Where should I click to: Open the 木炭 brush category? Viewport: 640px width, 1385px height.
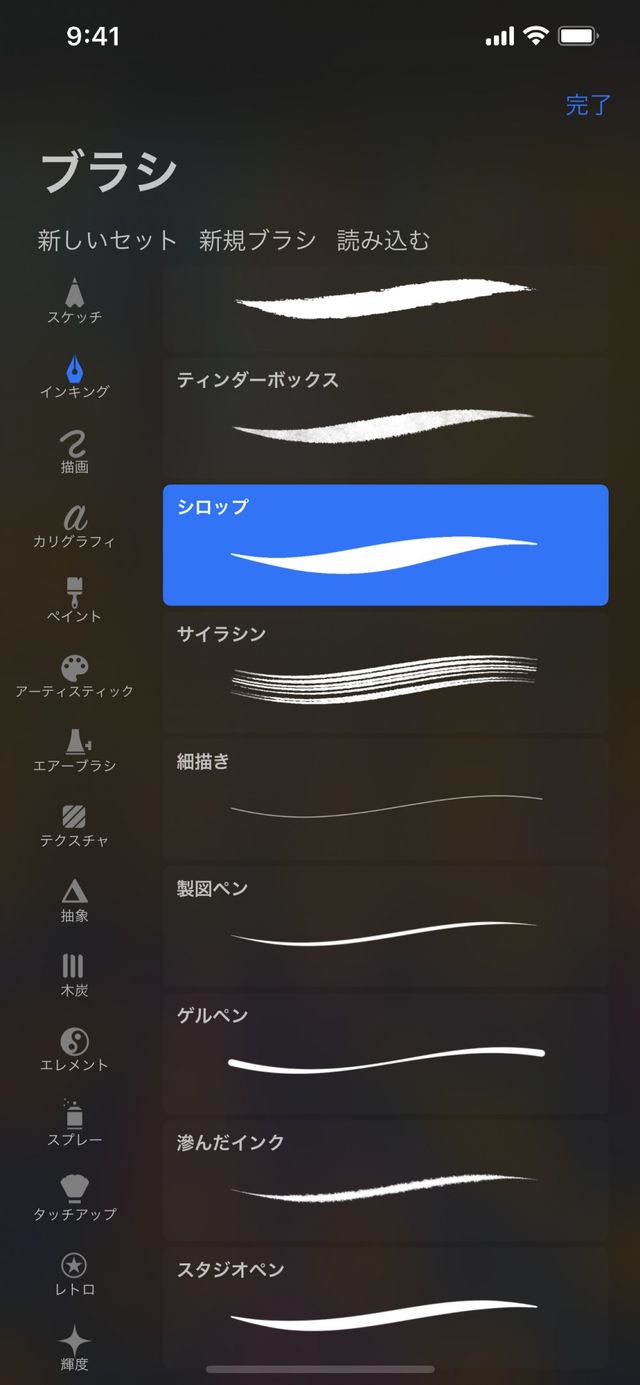[74, 974]
